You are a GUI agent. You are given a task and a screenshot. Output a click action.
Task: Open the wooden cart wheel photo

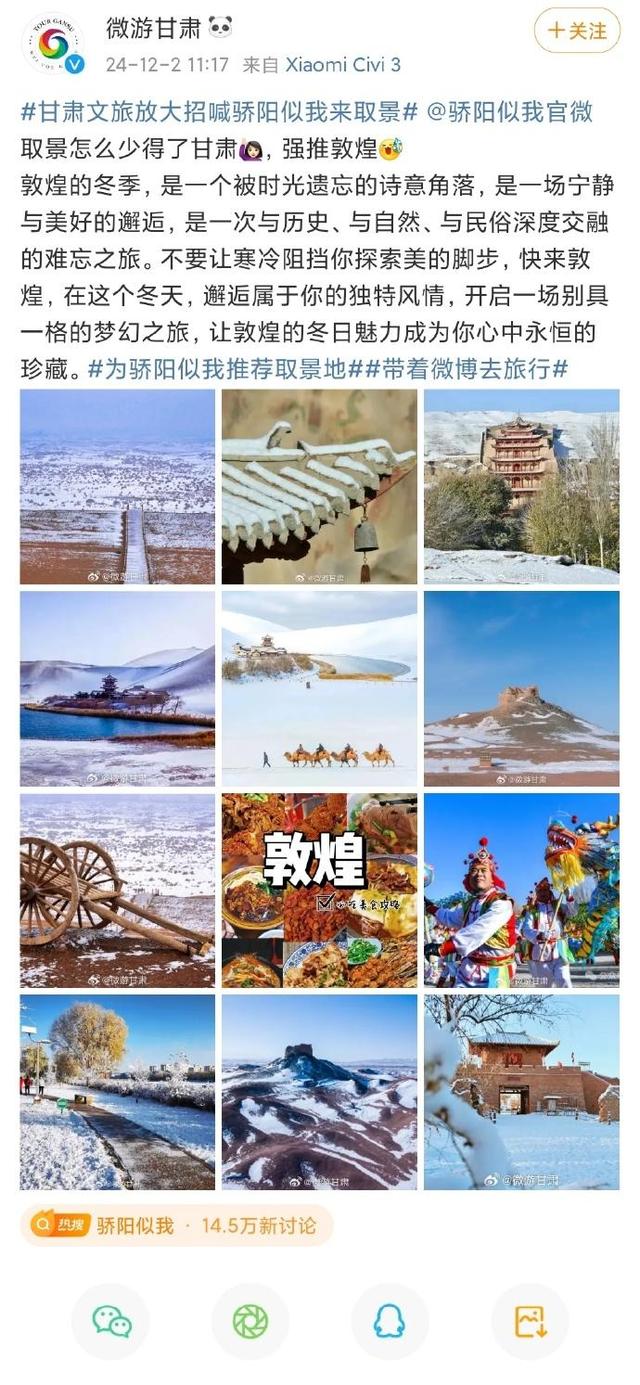[117, 890]
